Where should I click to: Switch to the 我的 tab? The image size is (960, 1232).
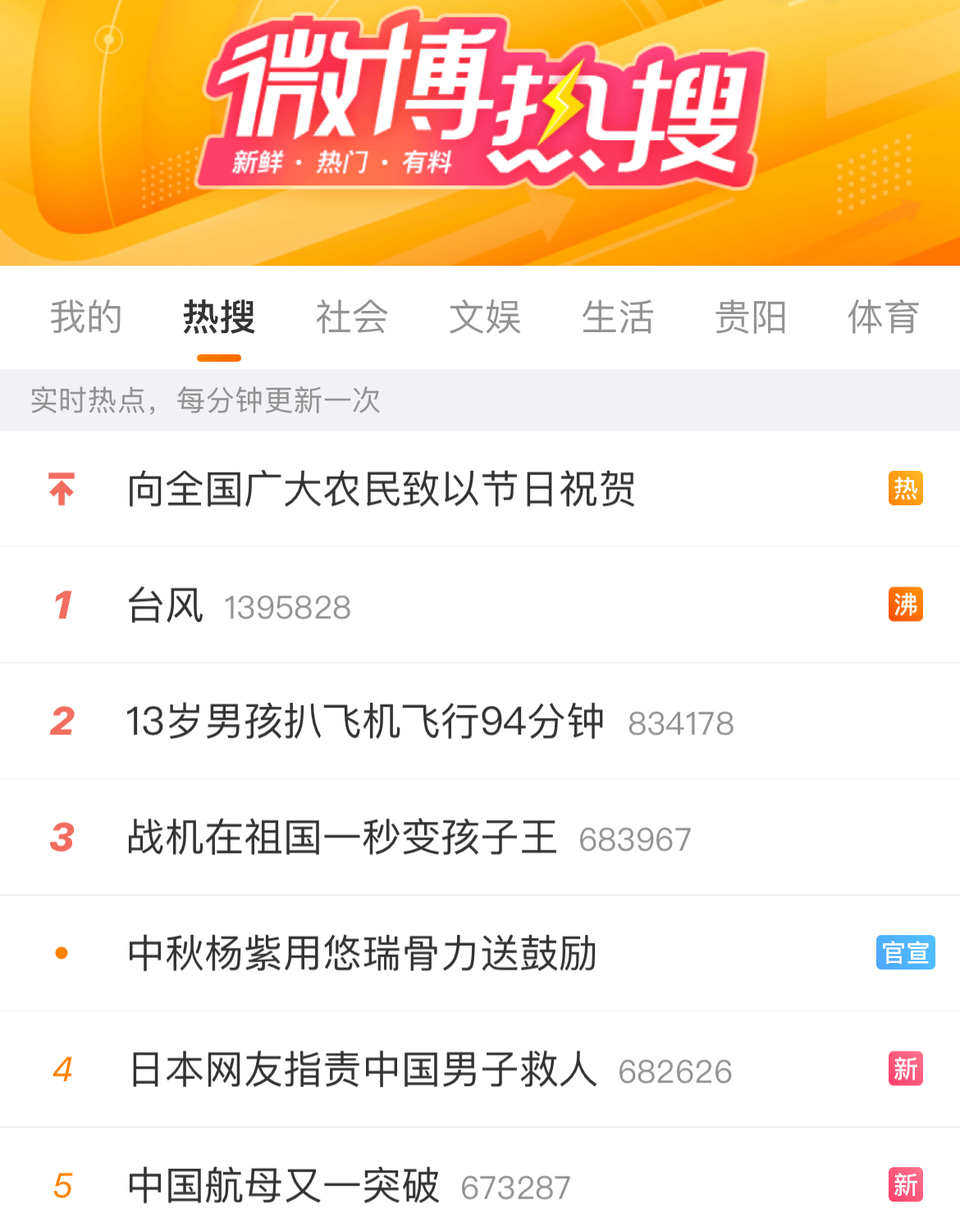[86, 317]
